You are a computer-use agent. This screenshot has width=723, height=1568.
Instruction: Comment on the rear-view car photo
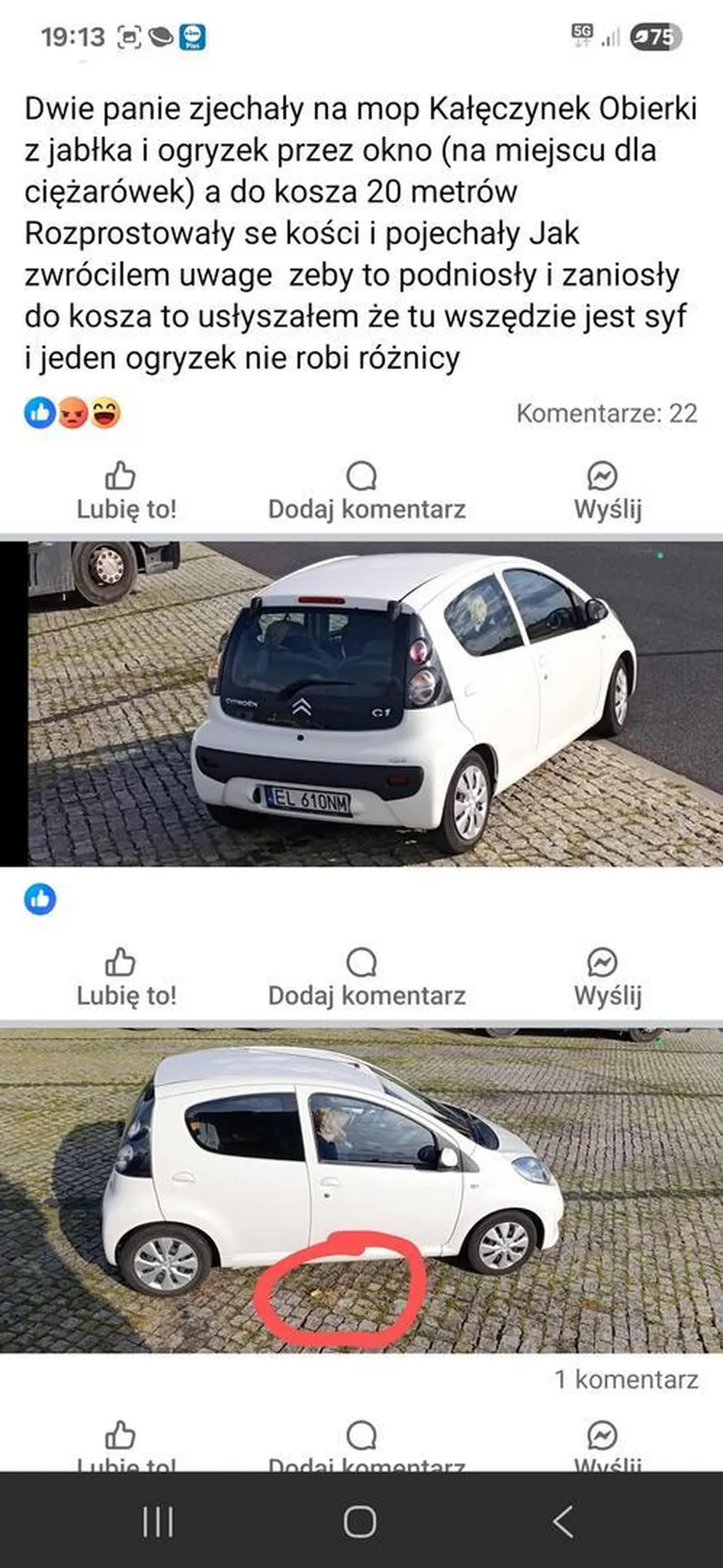[x=366, y=978]
